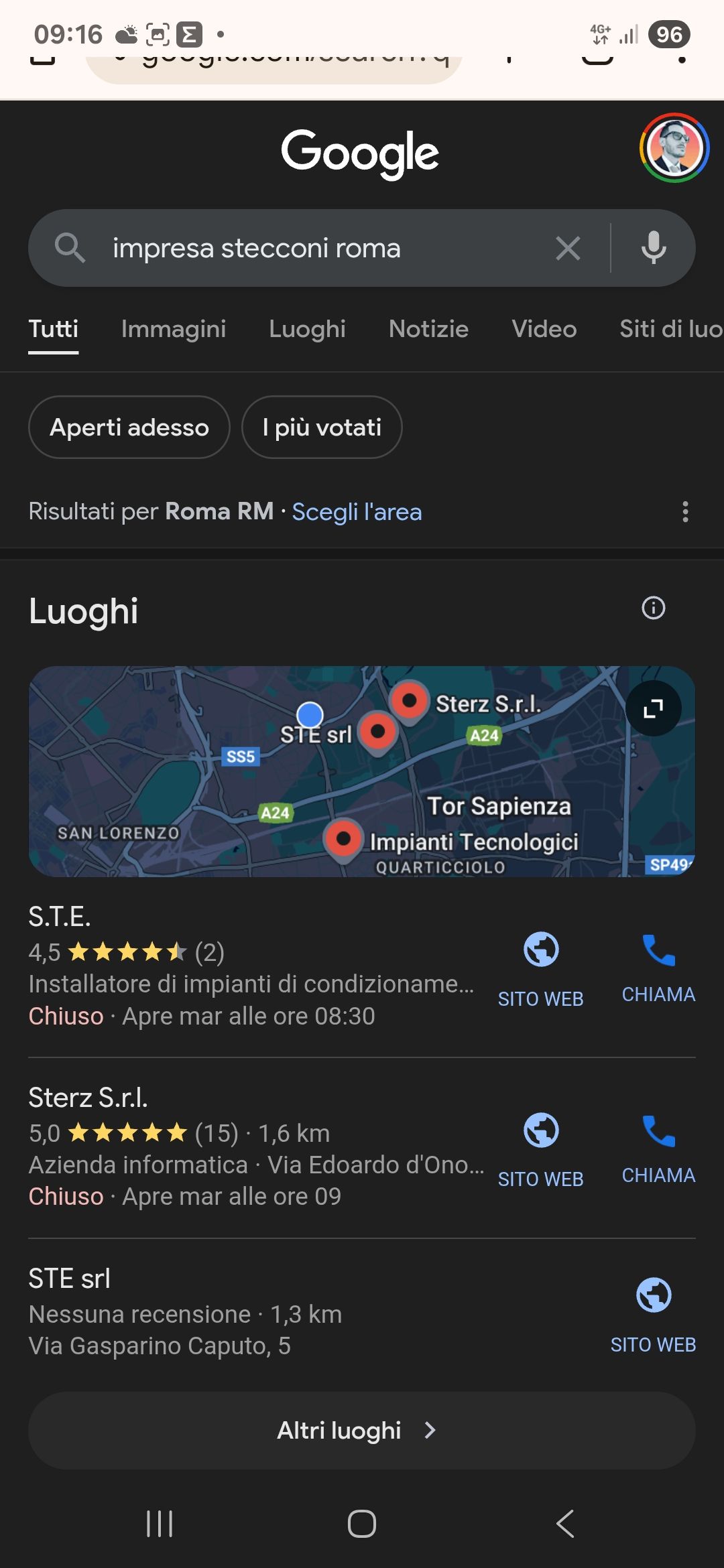The width and height of the screenshot is (724, 1568).
Task: Open 'Scegli l'area' to change location
Action: 357,511
